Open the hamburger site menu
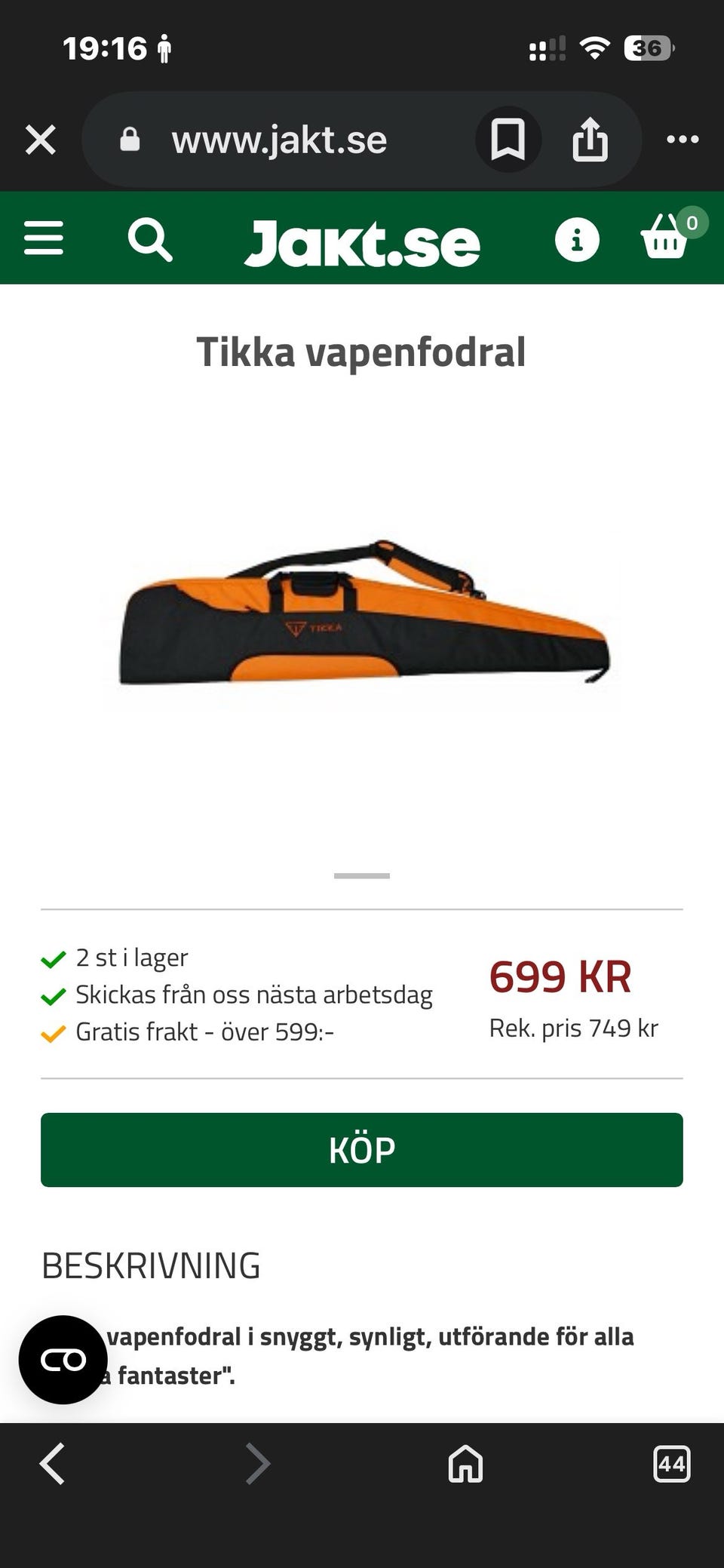The width and height of the screenshot is (724, 1568). (x=44, y=238)
